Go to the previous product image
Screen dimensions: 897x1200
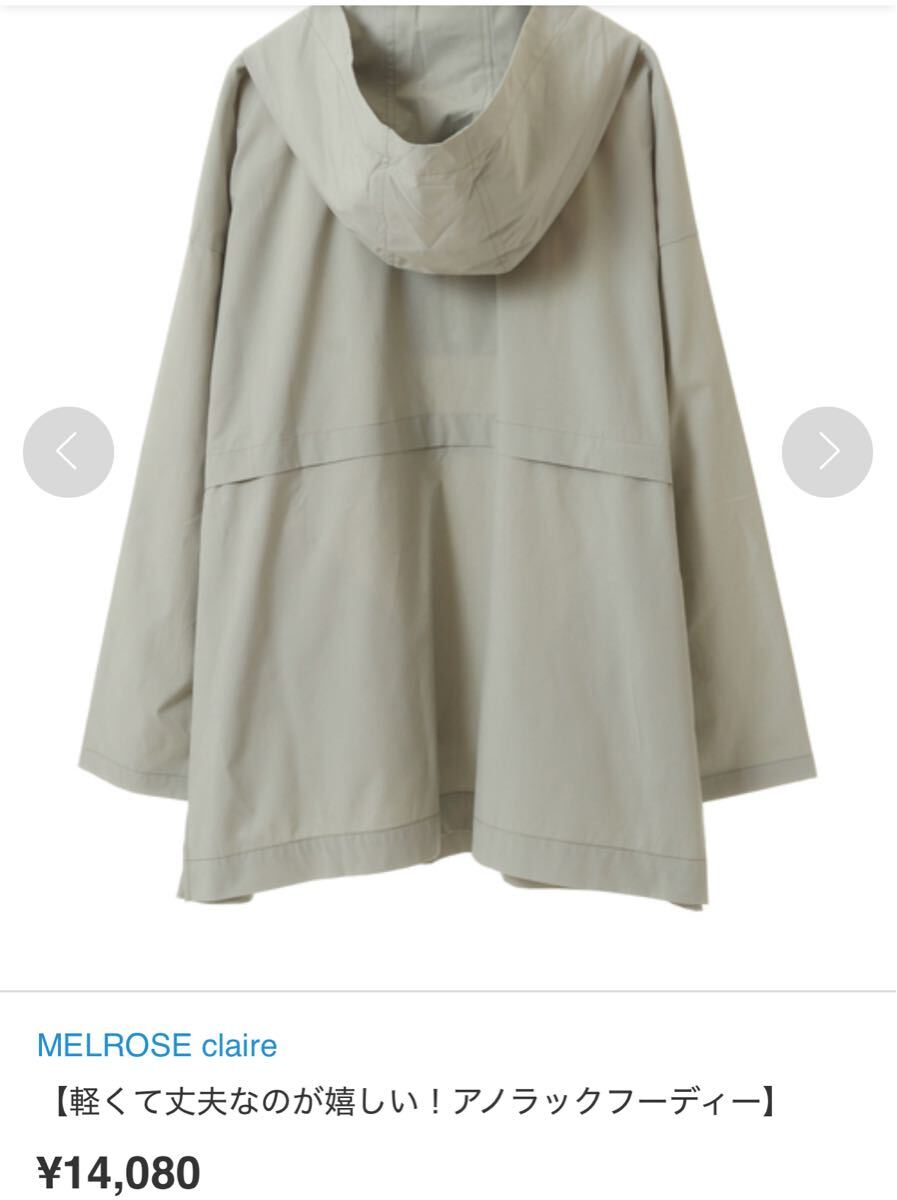click(68, 452)
